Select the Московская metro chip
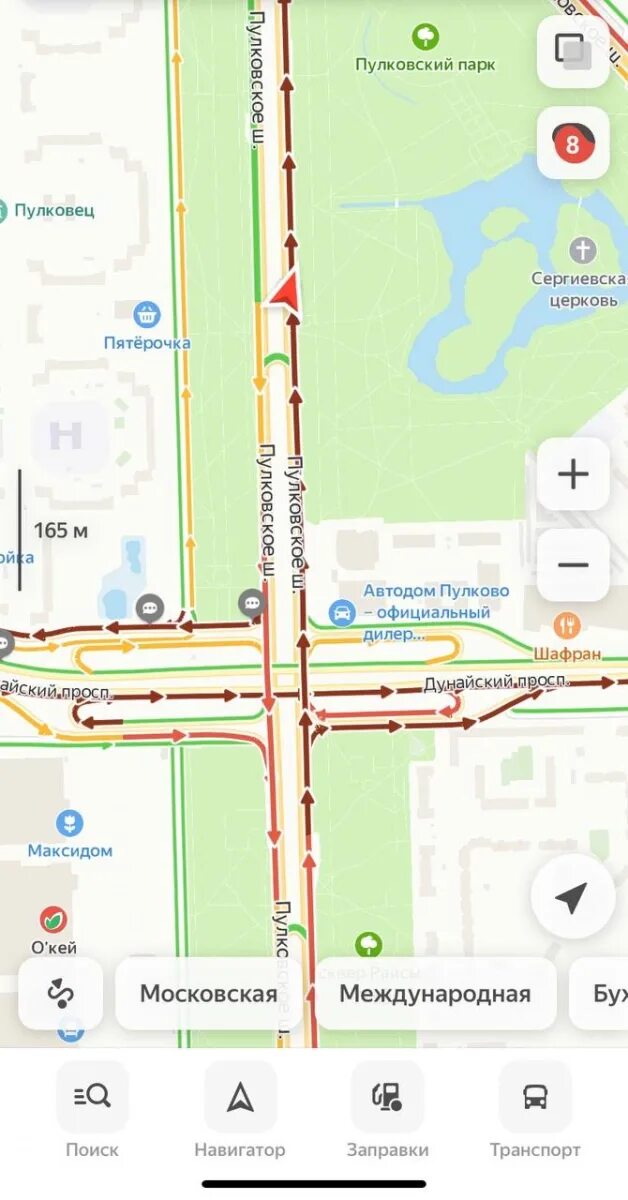Image resolution: width=628 pixels, height=1200 pixels. [208, 993]
